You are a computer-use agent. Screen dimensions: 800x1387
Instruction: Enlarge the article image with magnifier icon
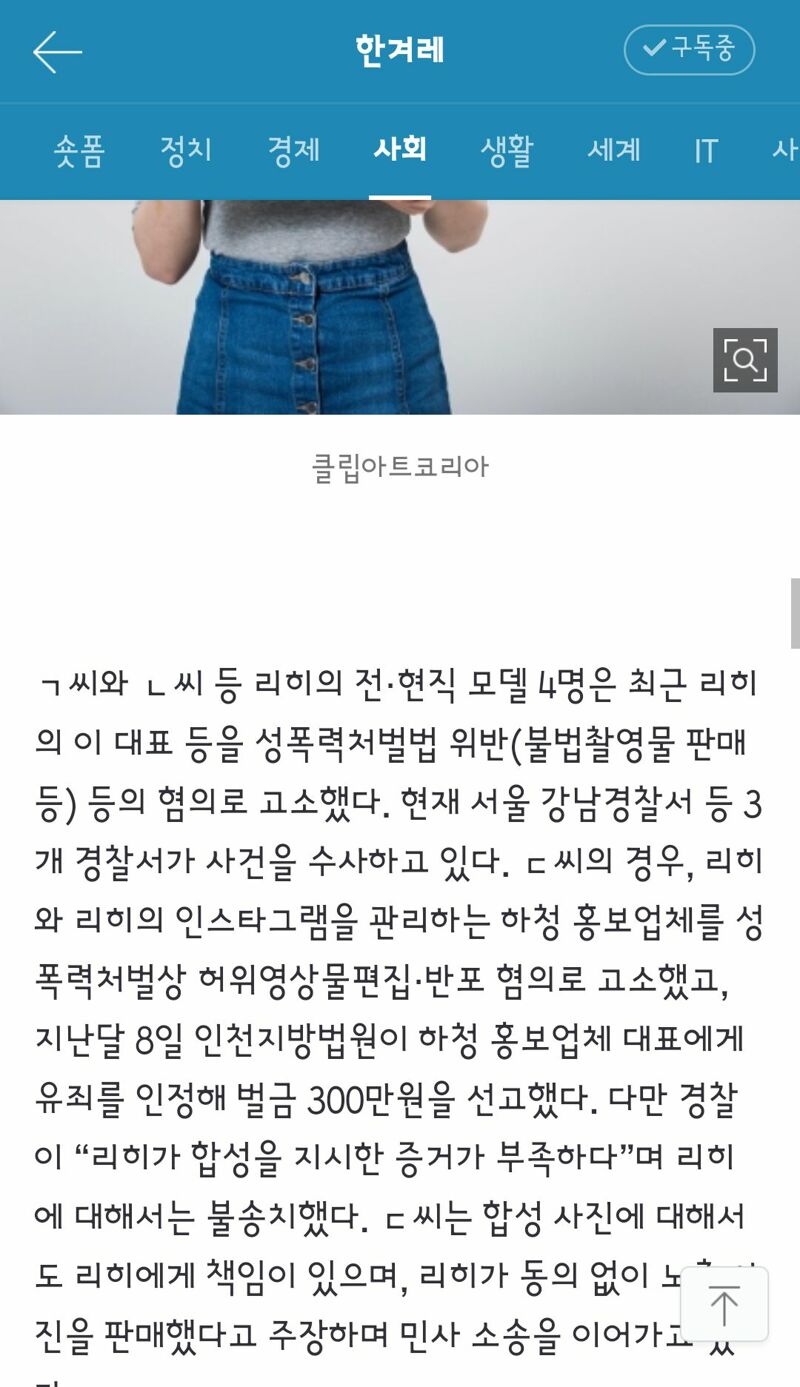745,360
